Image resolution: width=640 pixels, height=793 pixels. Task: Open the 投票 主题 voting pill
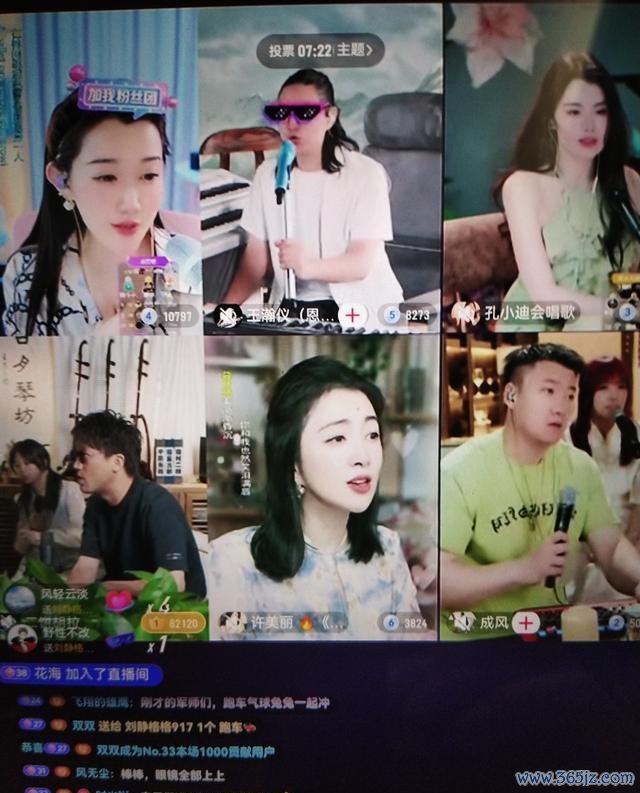coord(320,49)
